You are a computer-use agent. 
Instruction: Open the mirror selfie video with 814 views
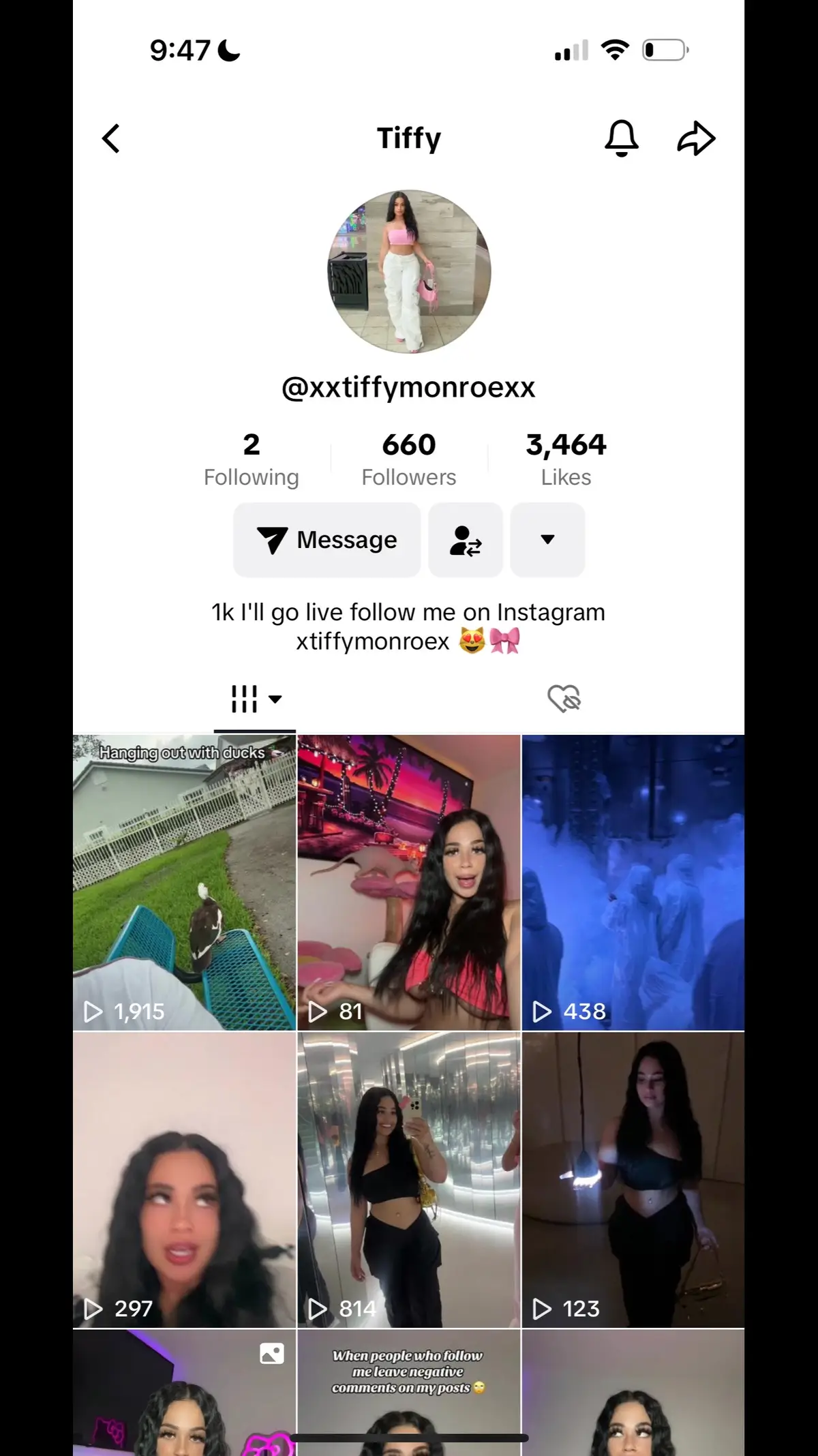coord(409,1180)
